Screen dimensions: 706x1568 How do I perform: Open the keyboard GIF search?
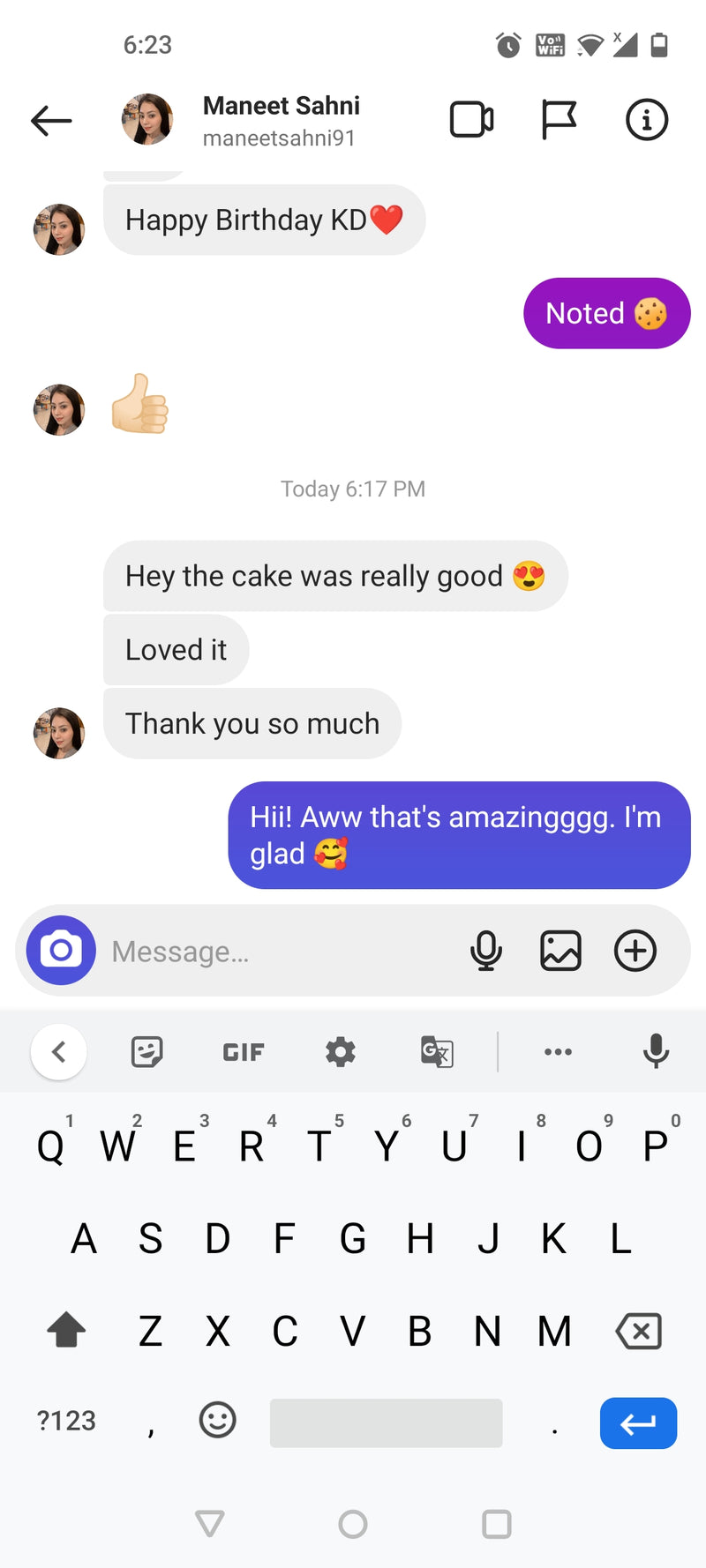click(244, 1052)
